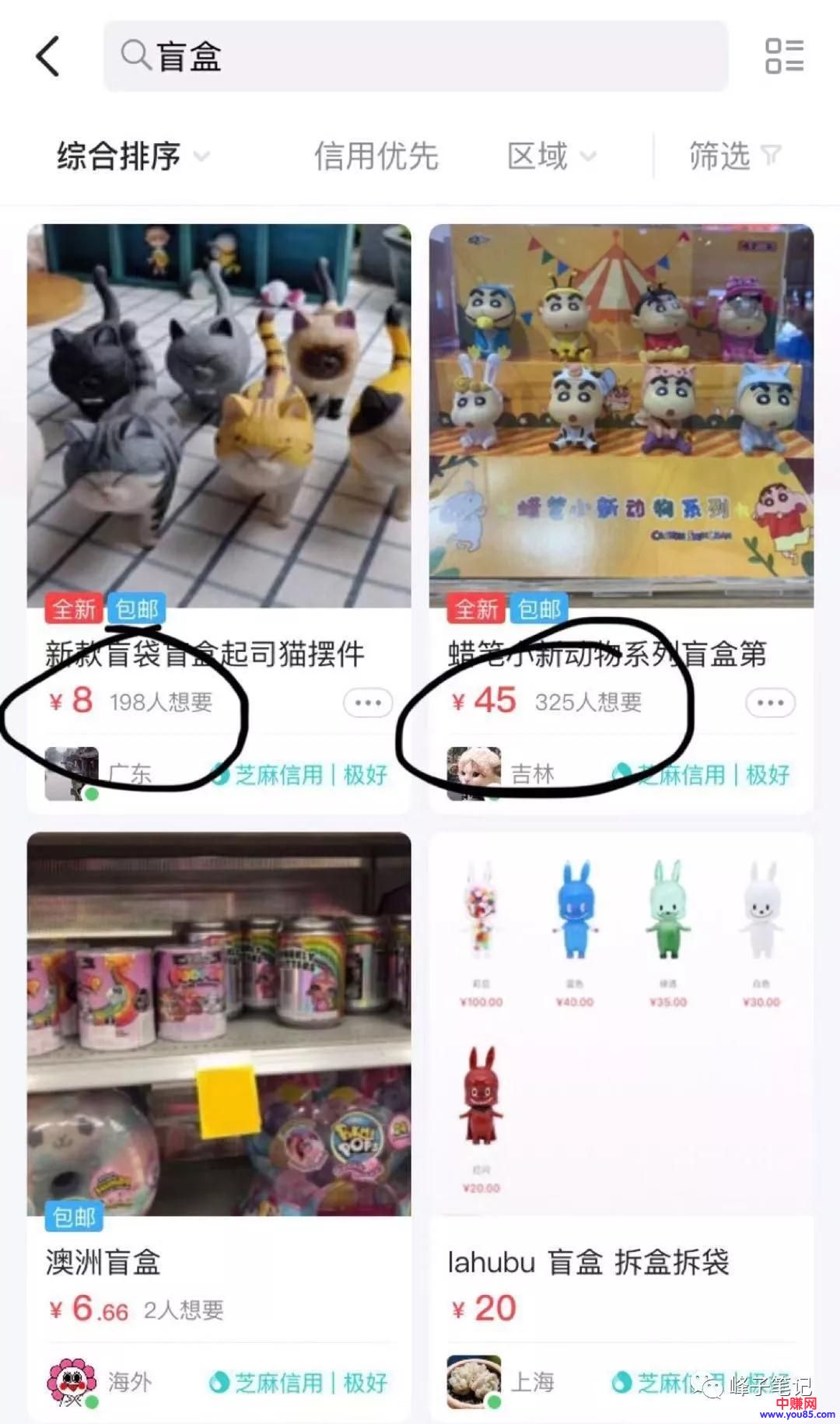Open more options for the 蜡笔小新 listing
The height and width of the screenshot is (1424, 840).
(770, 703)
